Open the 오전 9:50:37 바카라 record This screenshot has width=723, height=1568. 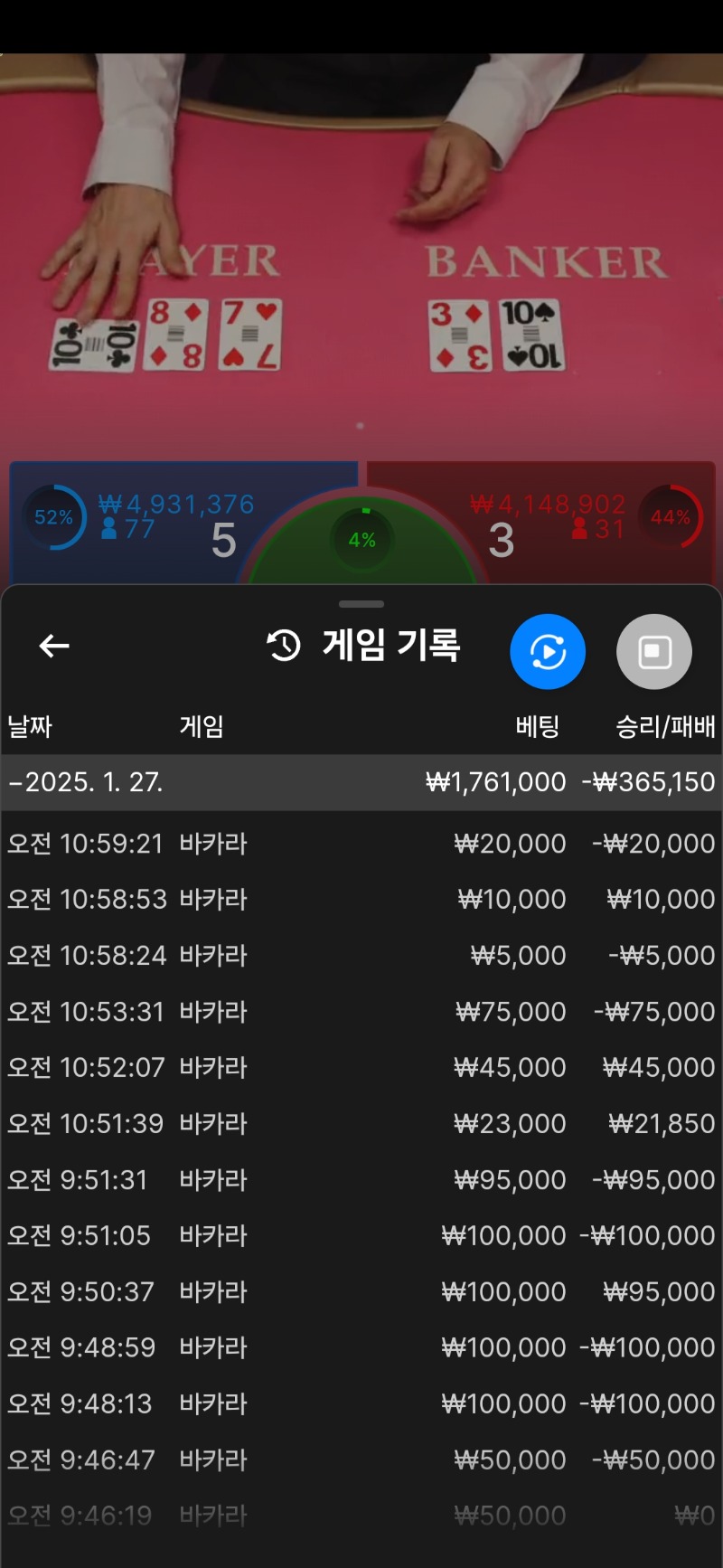pos(361,1292)
